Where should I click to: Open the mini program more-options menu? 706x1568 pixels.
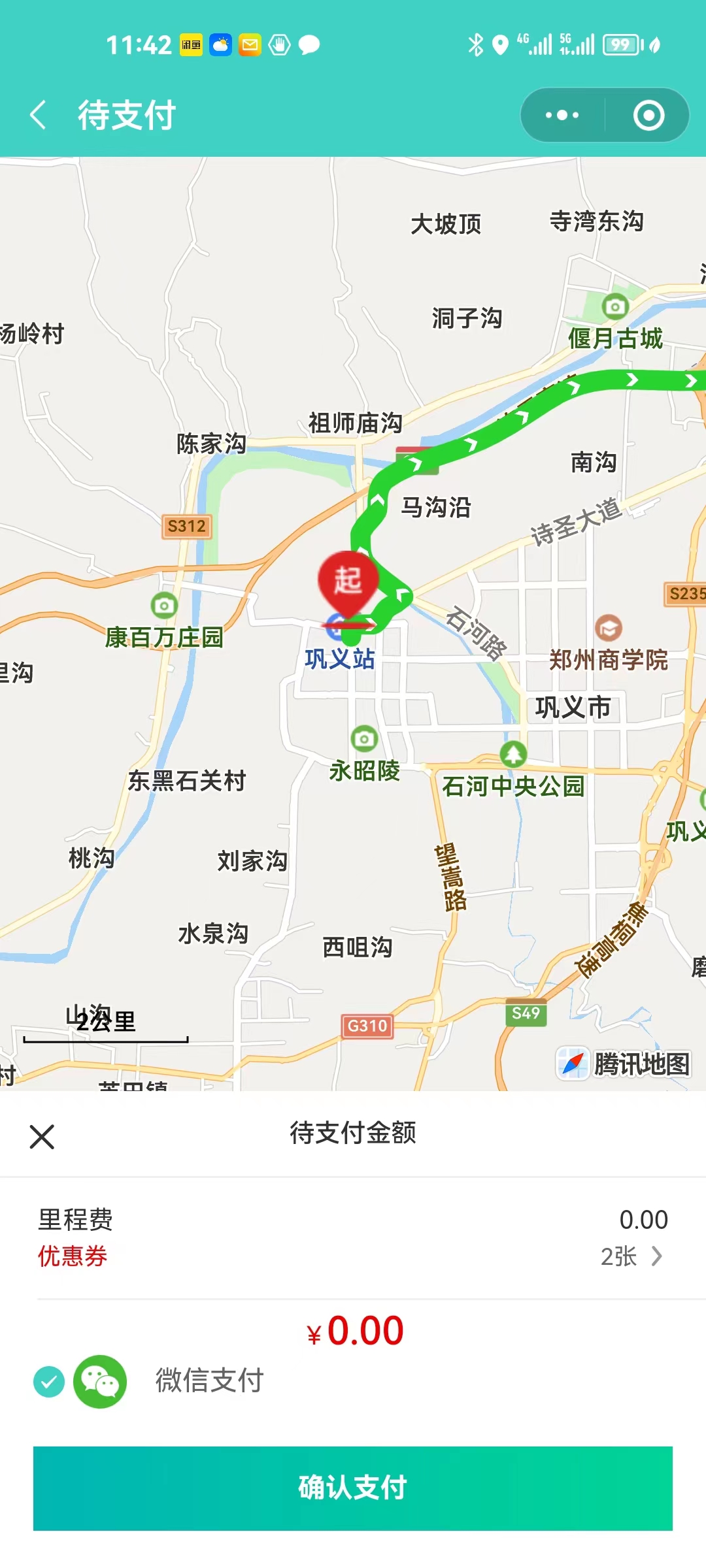[x=562, y=115]
